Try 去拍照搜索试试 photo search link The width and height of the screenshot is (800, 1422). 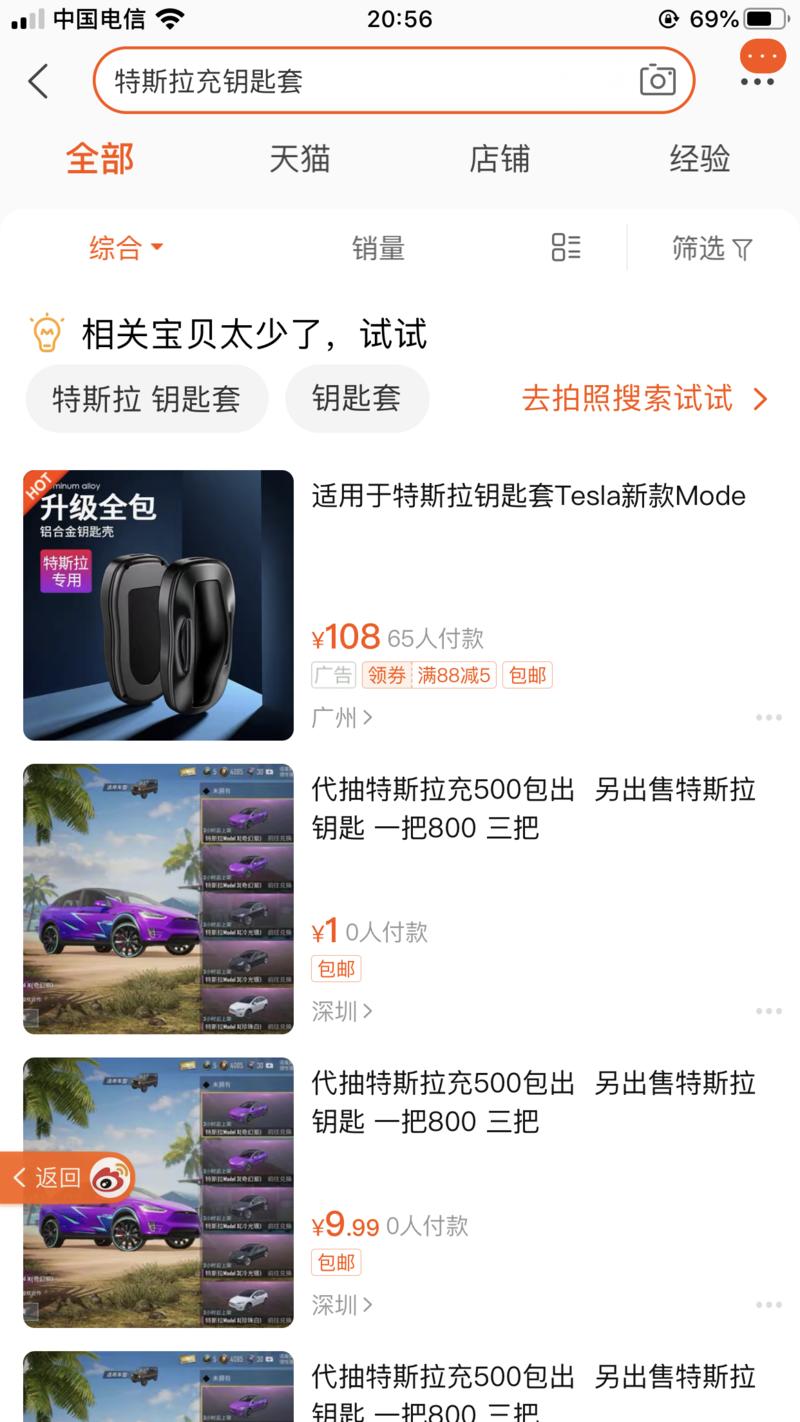pyautogui.click(x=643, y=399)
